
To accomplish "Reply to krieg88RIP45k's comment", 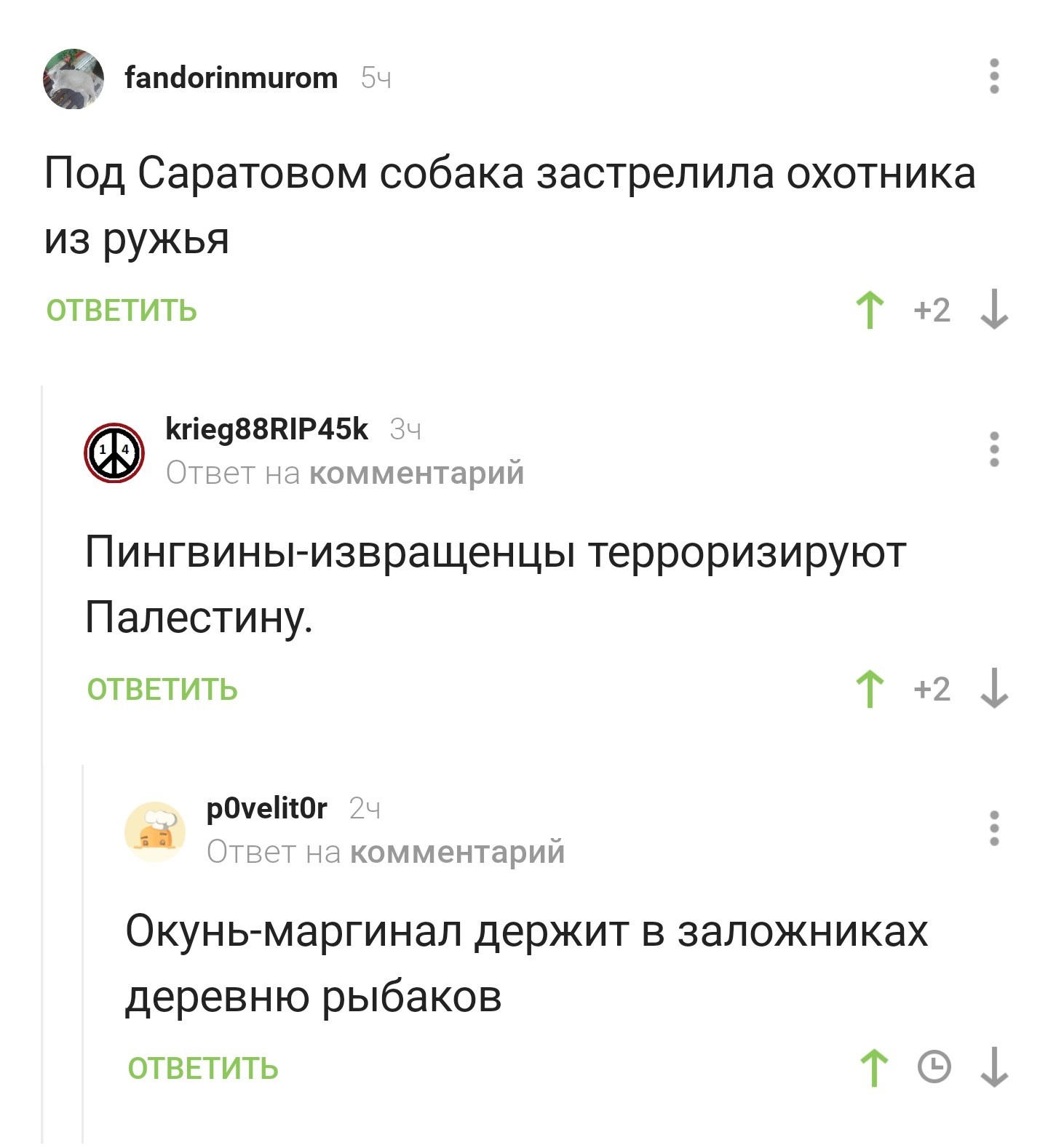I will [x=162, y=689].
